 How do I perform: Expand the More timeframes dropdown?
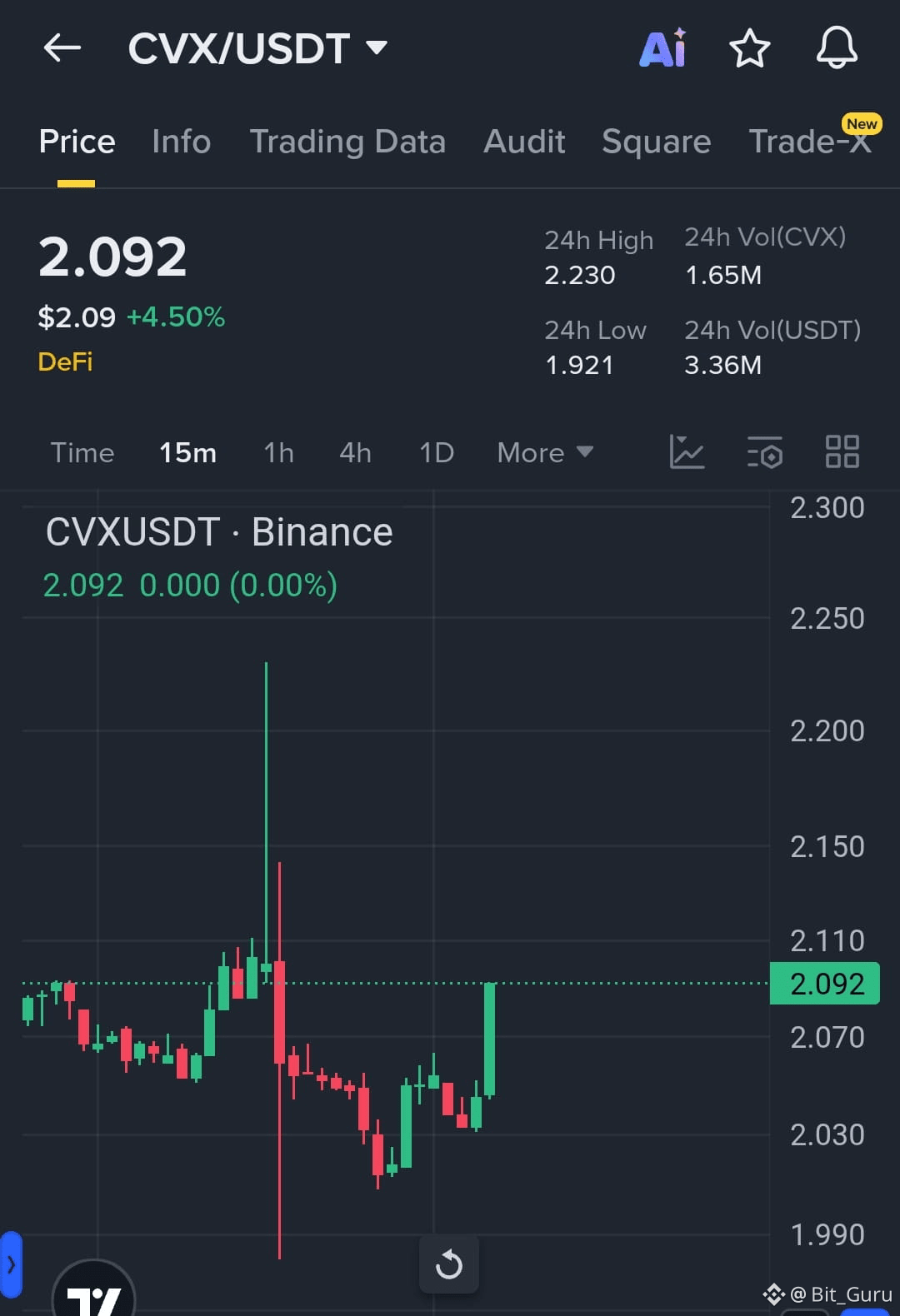tap(543, 452)
